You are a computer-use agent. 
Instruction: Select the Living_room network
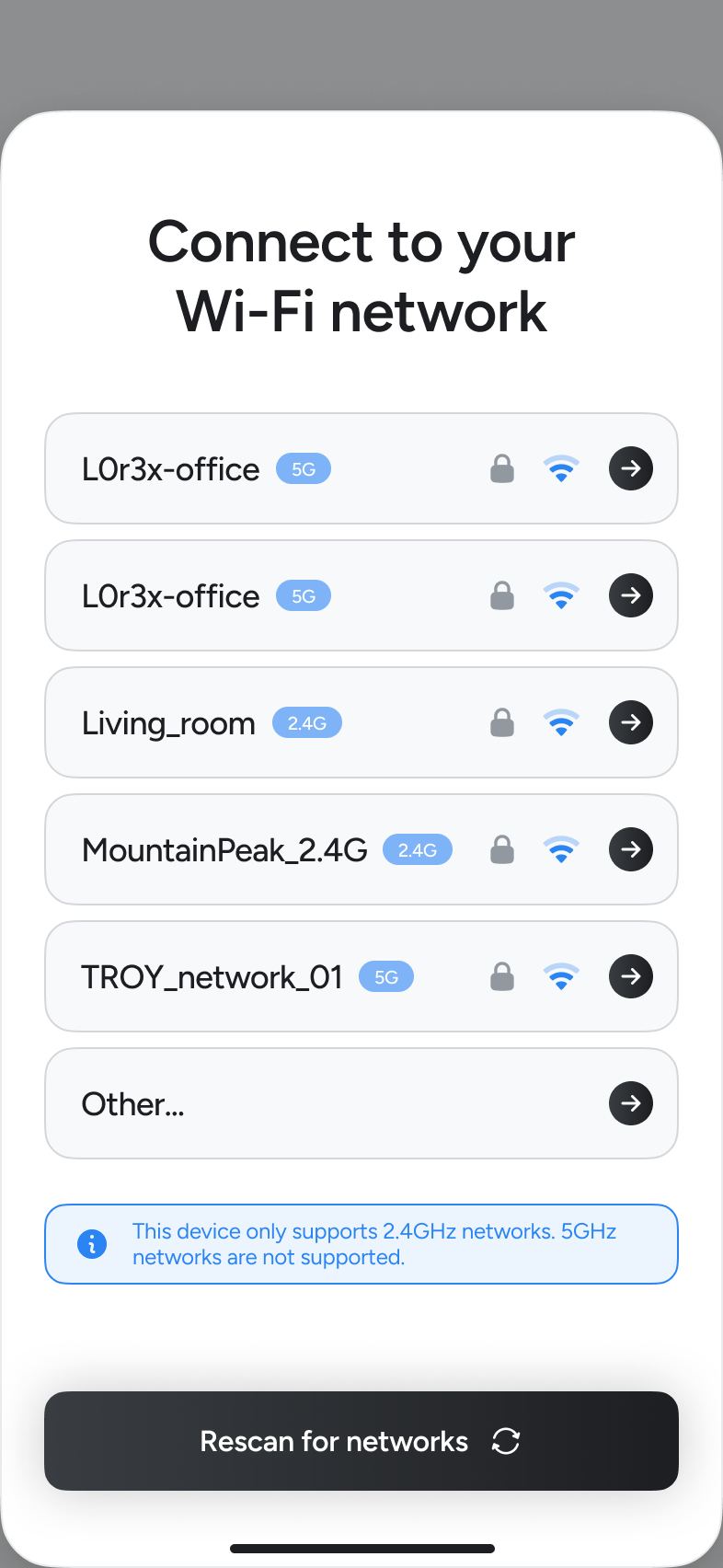361,723
